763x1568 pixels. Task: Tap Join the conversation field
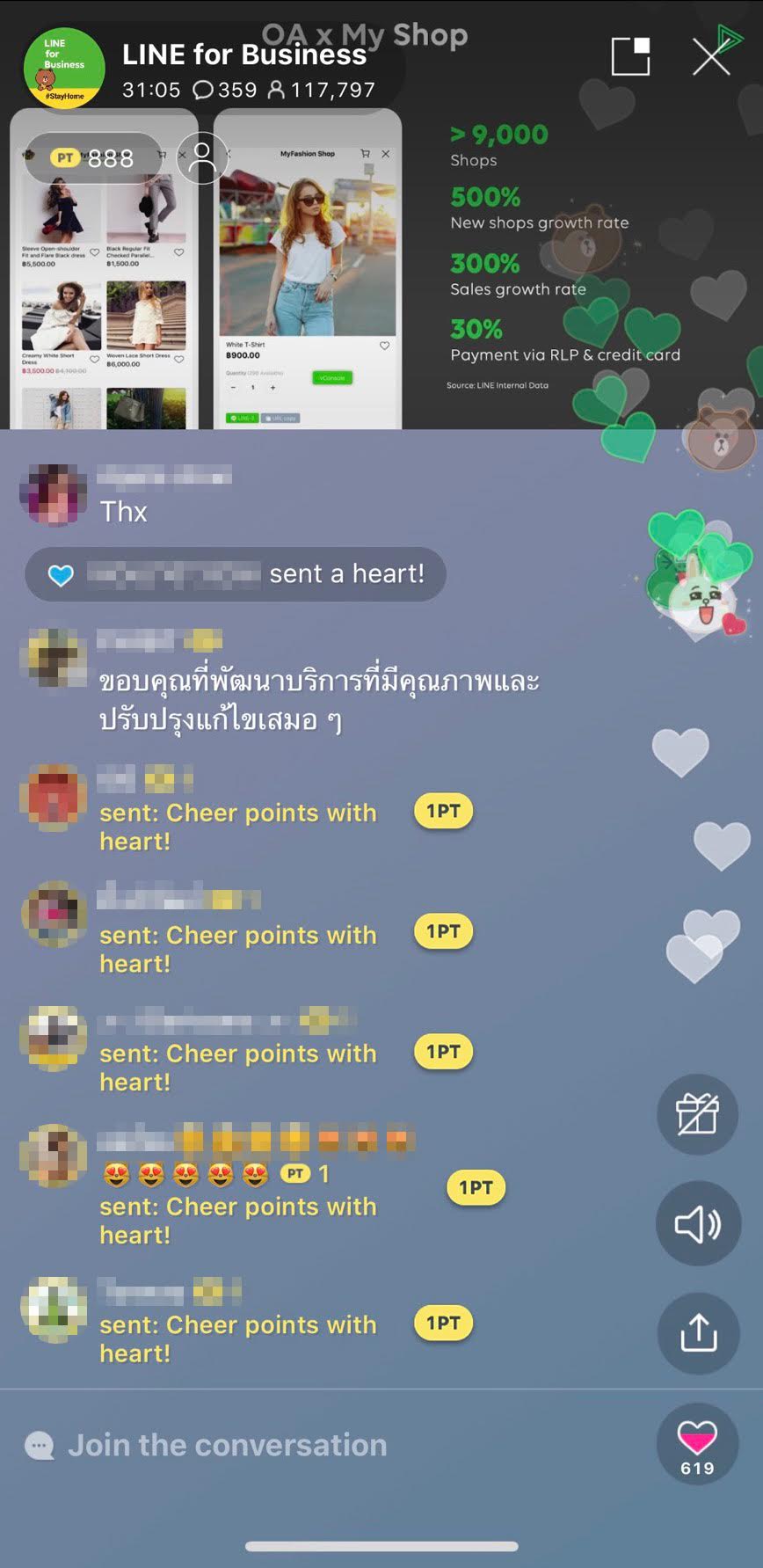pyautogui.click(x=227, y=1445)
